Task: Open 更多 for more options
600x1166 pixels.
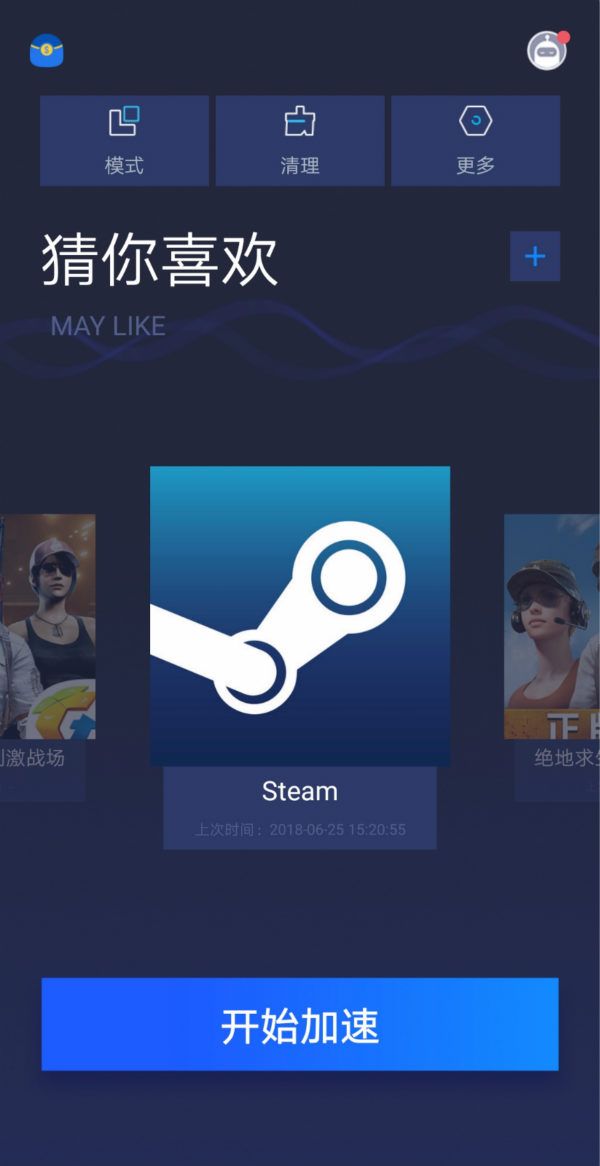Action: click(x=475, y=141)
